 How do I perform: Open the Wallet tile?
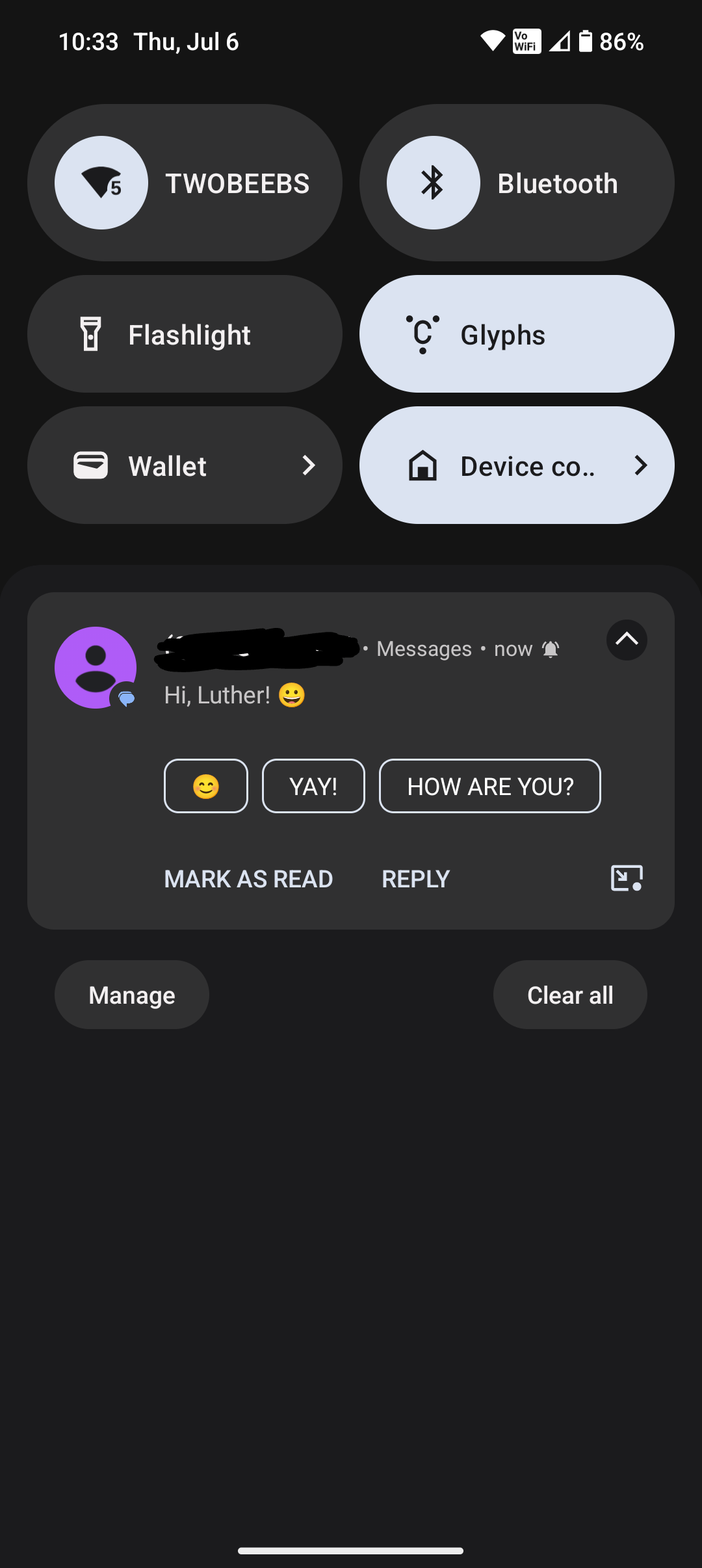pos(185,465)
